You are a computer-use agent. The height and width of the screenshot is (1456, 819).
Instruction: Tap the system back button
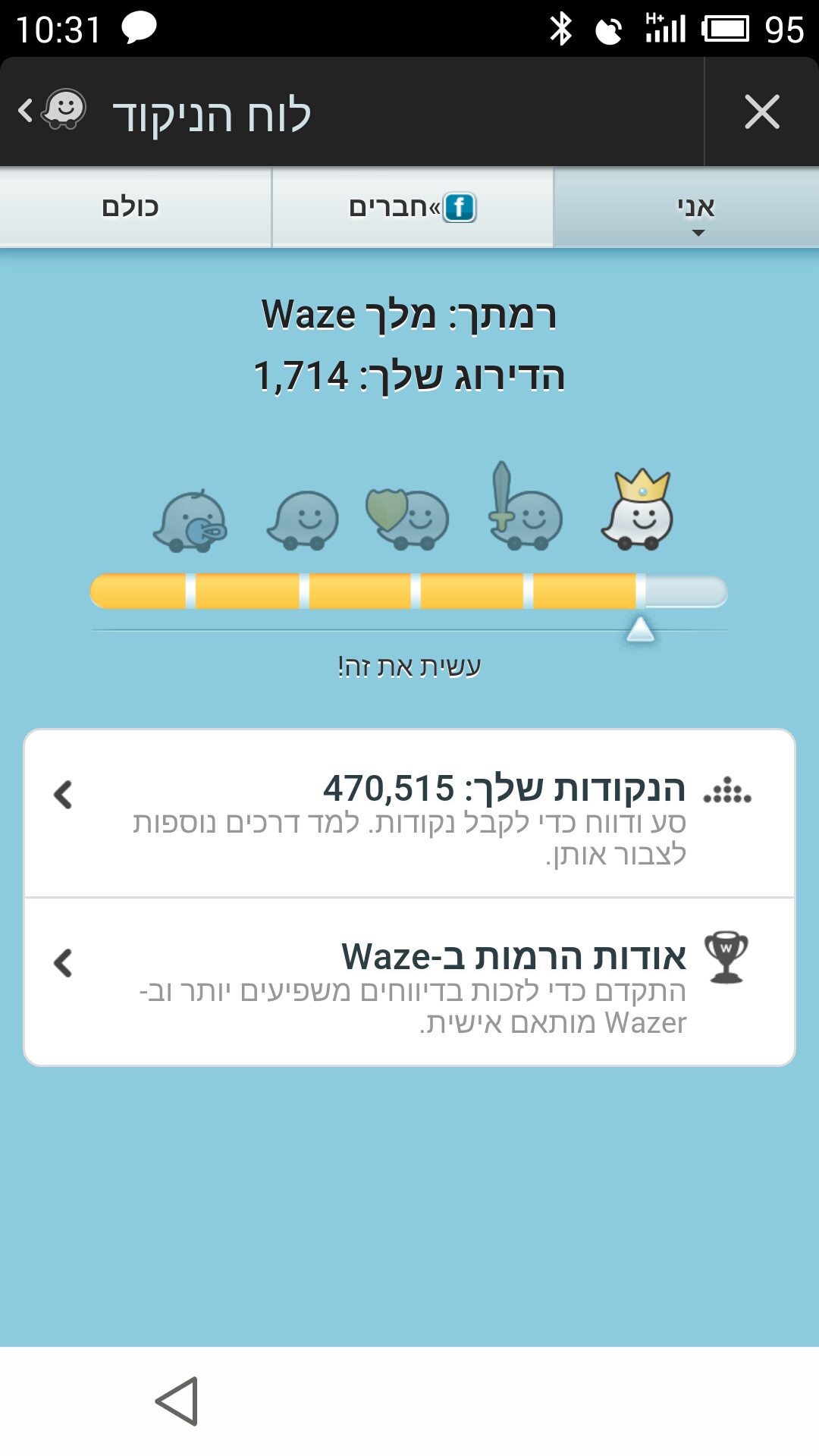(177, 1401)
